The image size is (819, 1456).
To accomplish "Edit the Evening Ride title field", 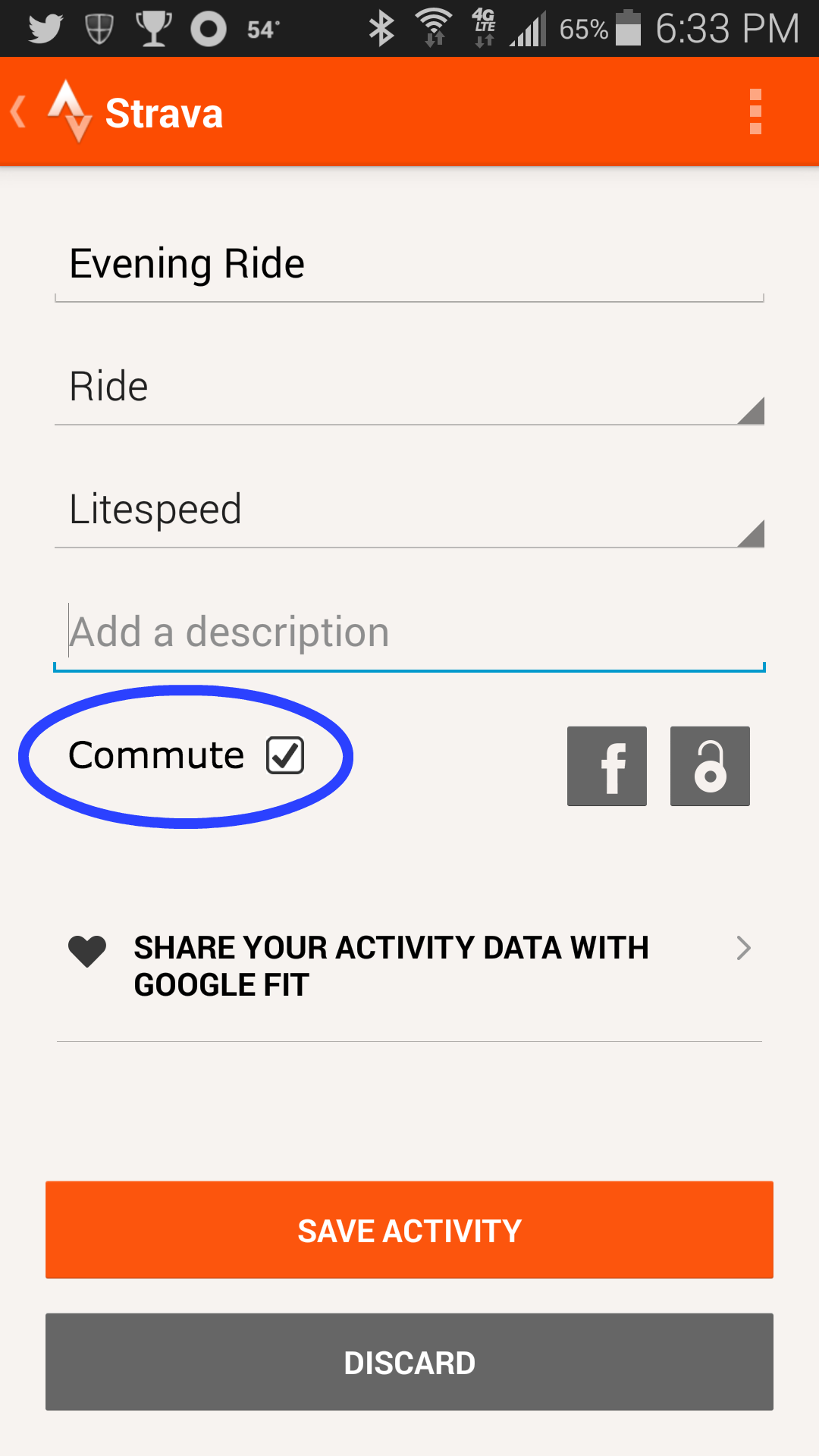I will [409, 265].
